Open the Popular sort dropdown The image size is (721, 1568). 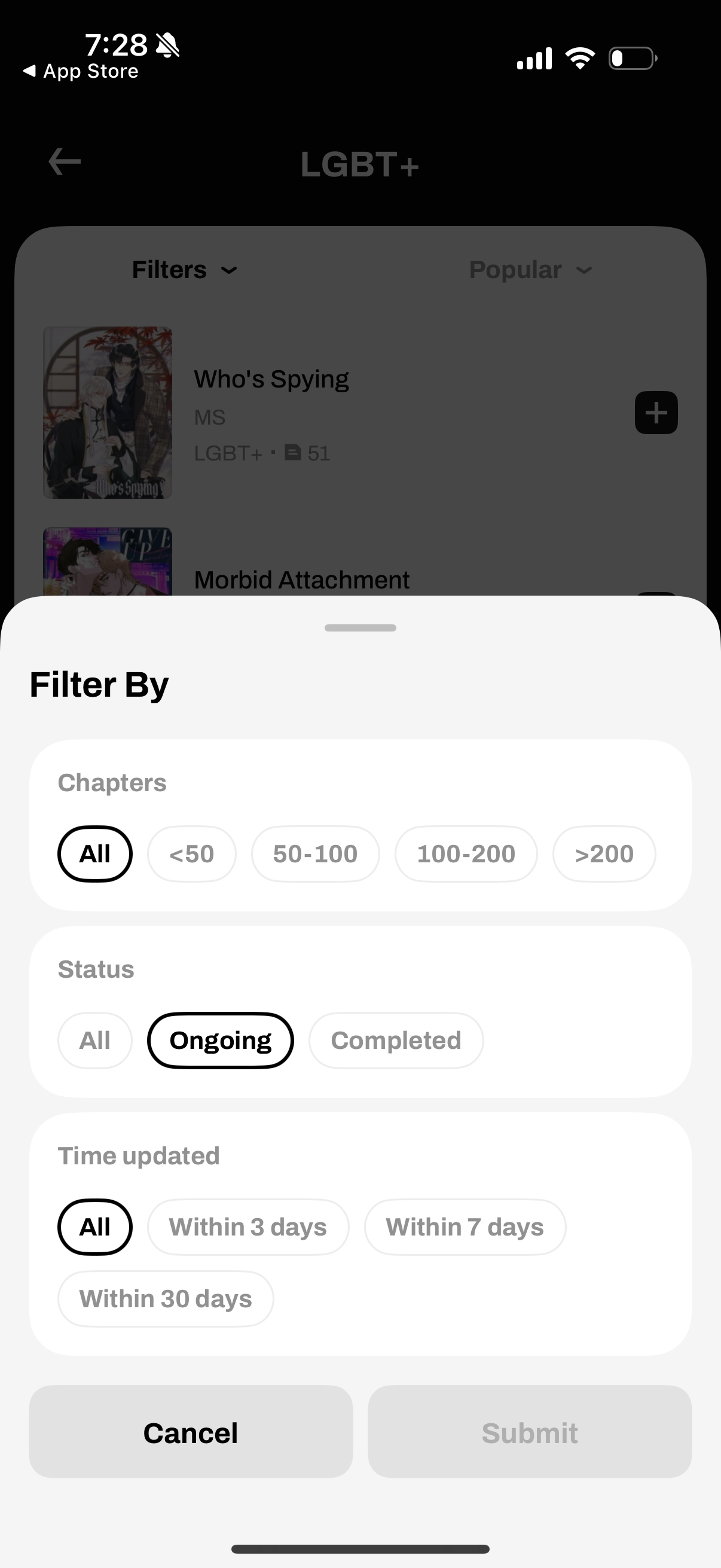click(x=528, y=269)
